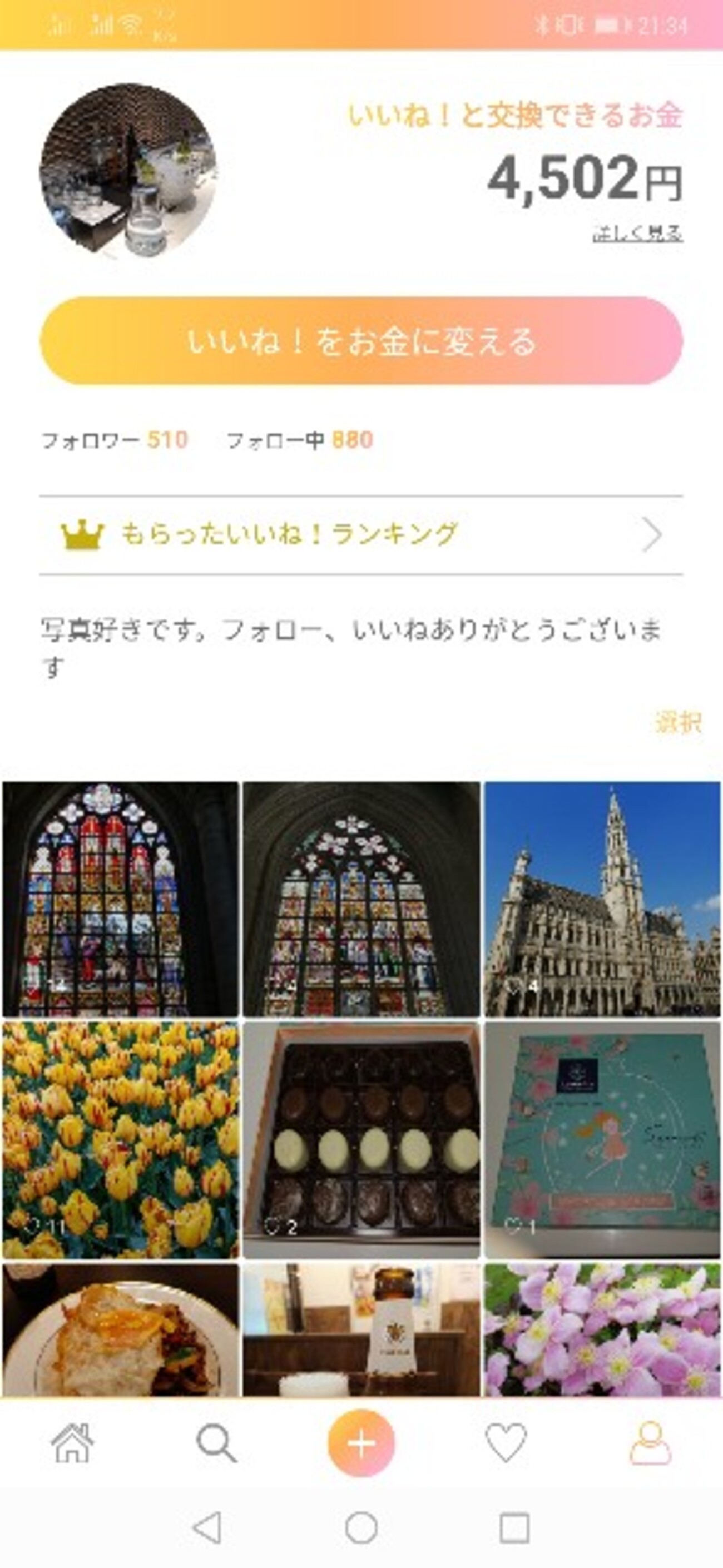Go to the home tab
This screenshot has height=1568, width=723.
(x=72, y=1443)
